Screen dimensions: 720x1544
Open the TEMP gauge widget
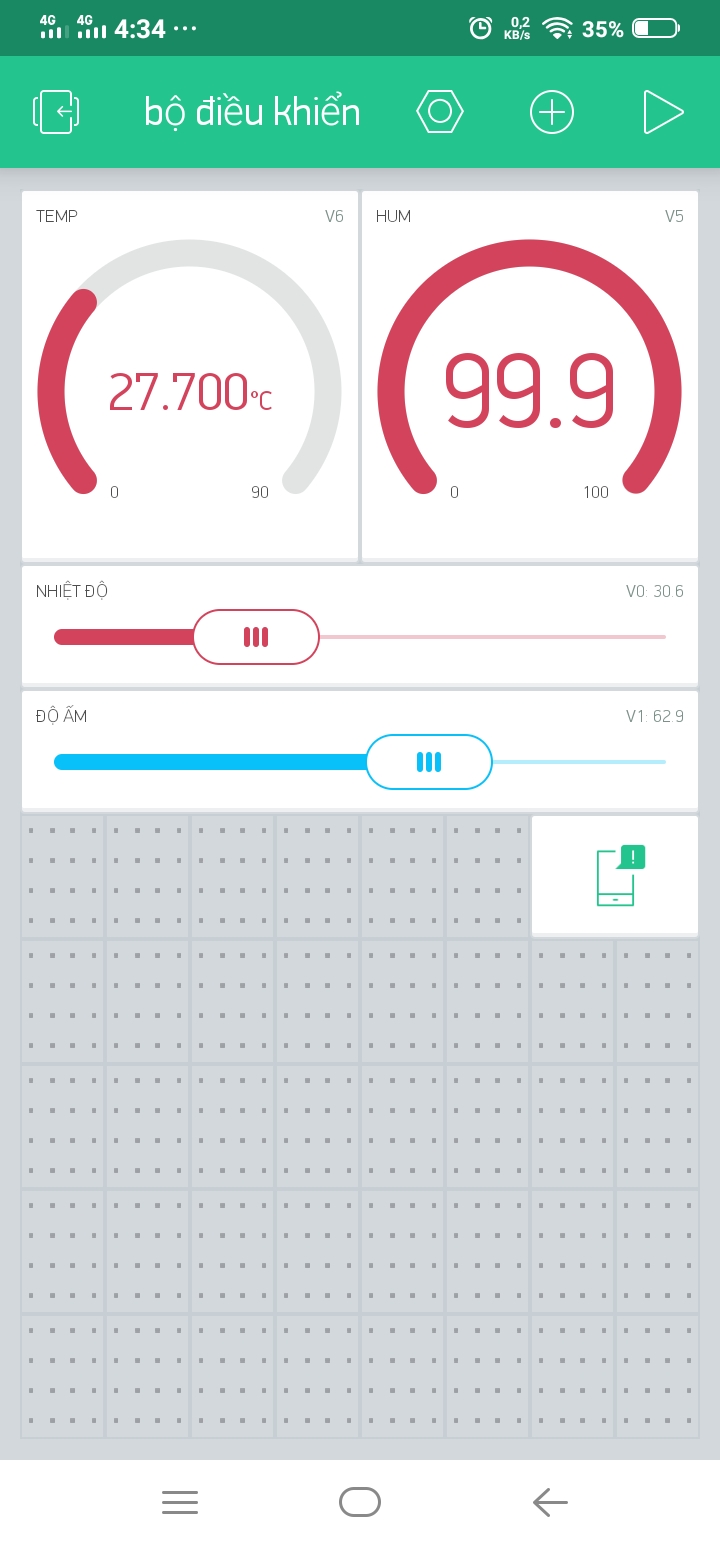190,375
